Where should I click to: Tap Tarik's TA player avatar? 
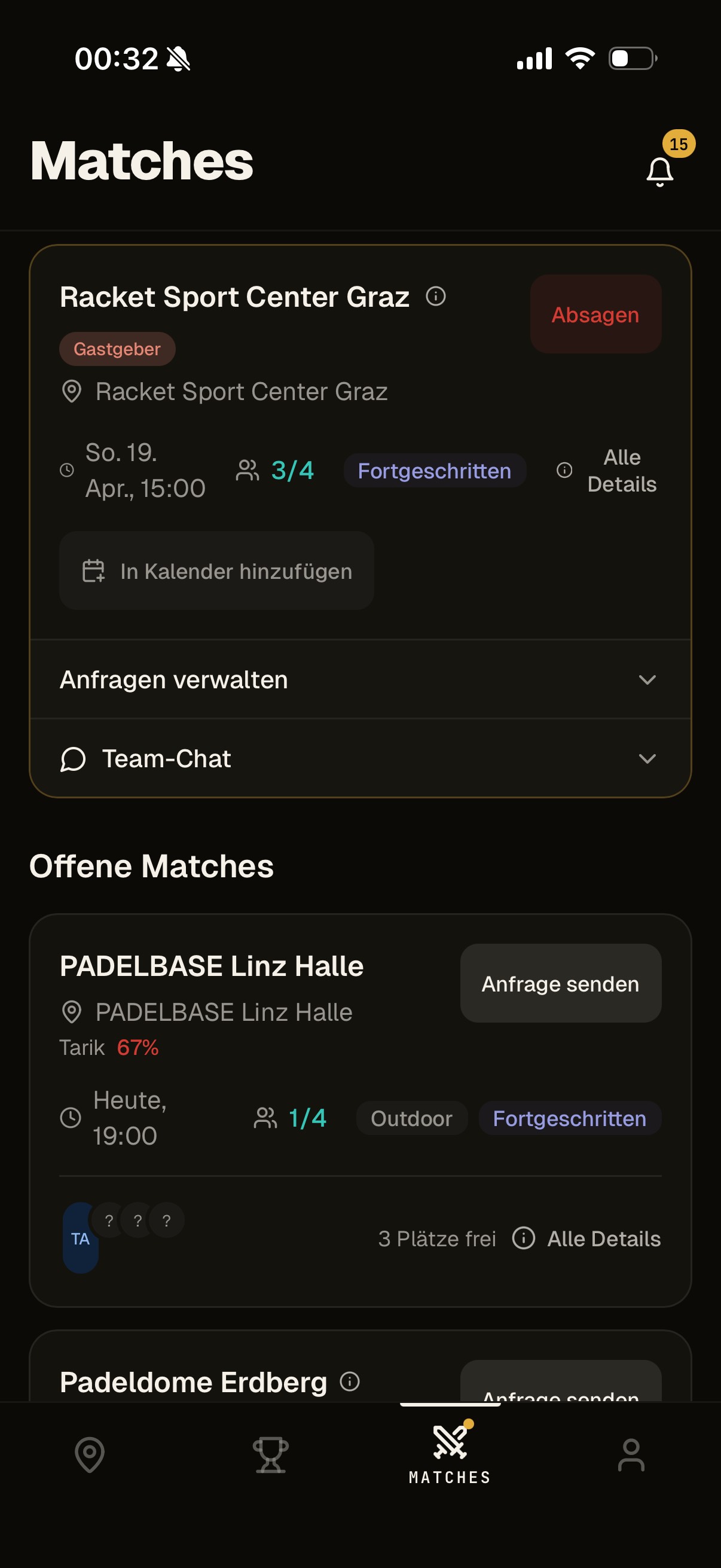[81, 1238]
